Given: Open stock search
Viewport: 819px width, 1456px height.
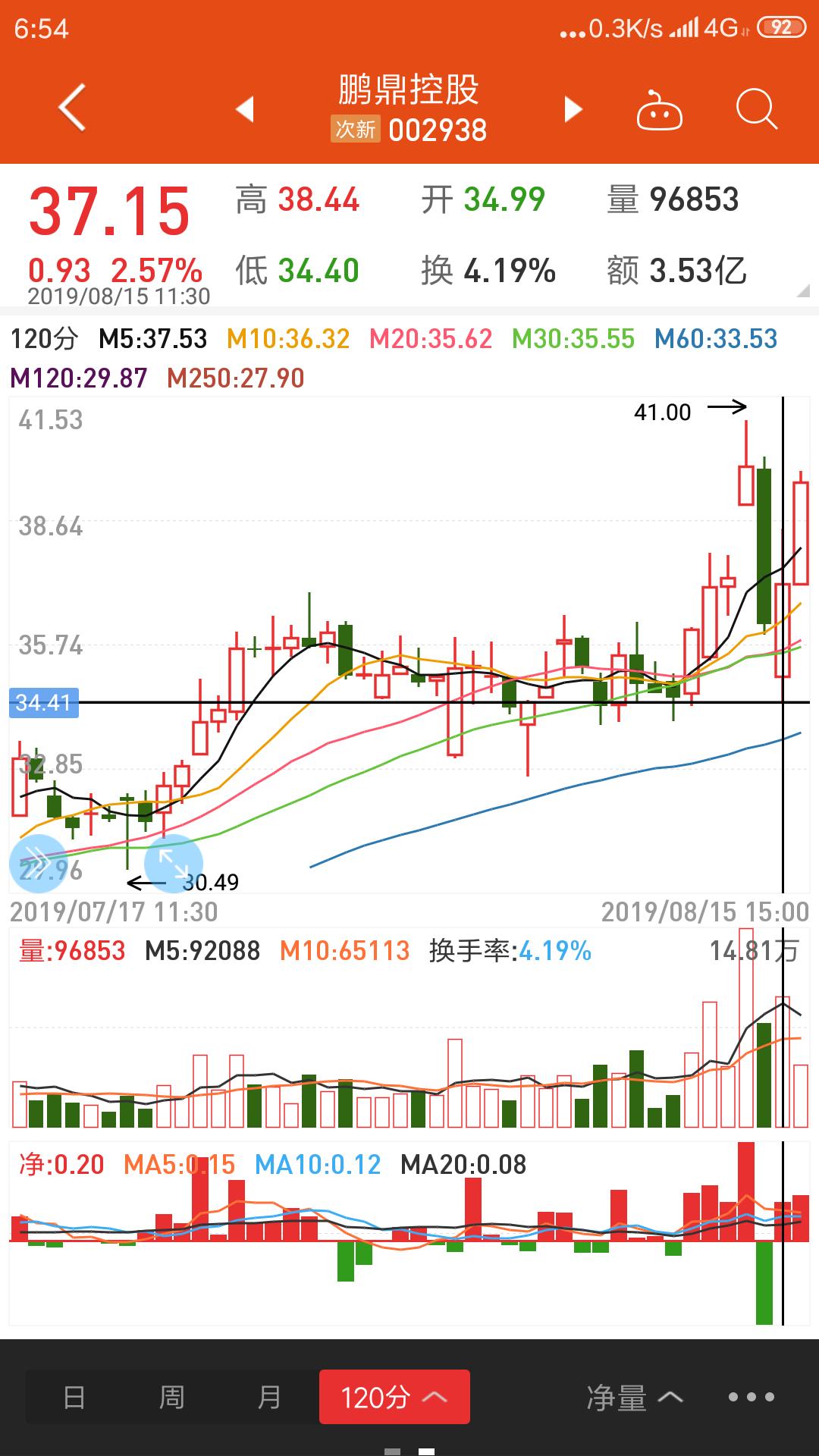Looking at the screenshot, I should (x=756, y=111).
